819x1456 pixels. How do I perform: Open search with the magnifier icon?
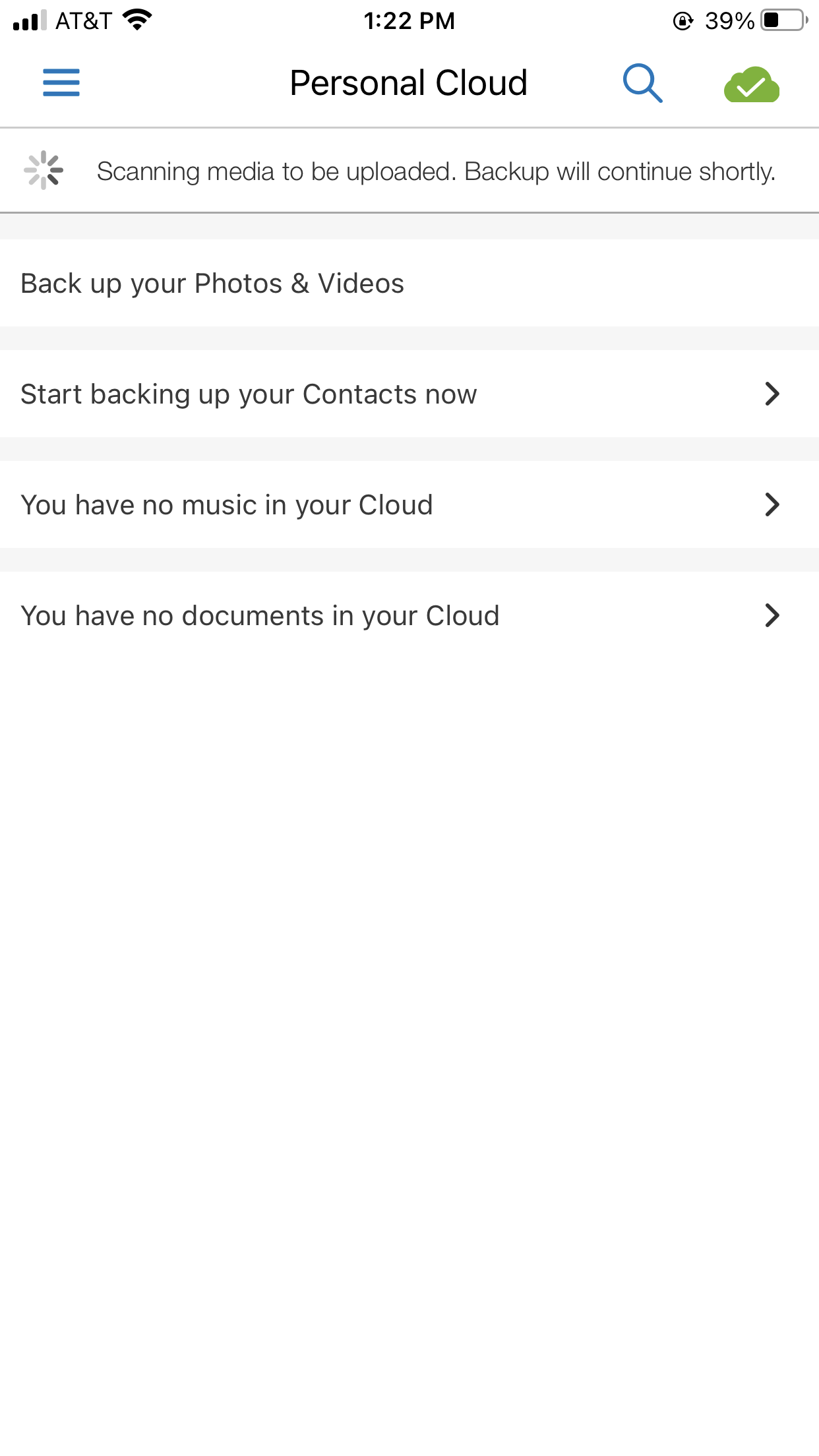coord(642,83)
